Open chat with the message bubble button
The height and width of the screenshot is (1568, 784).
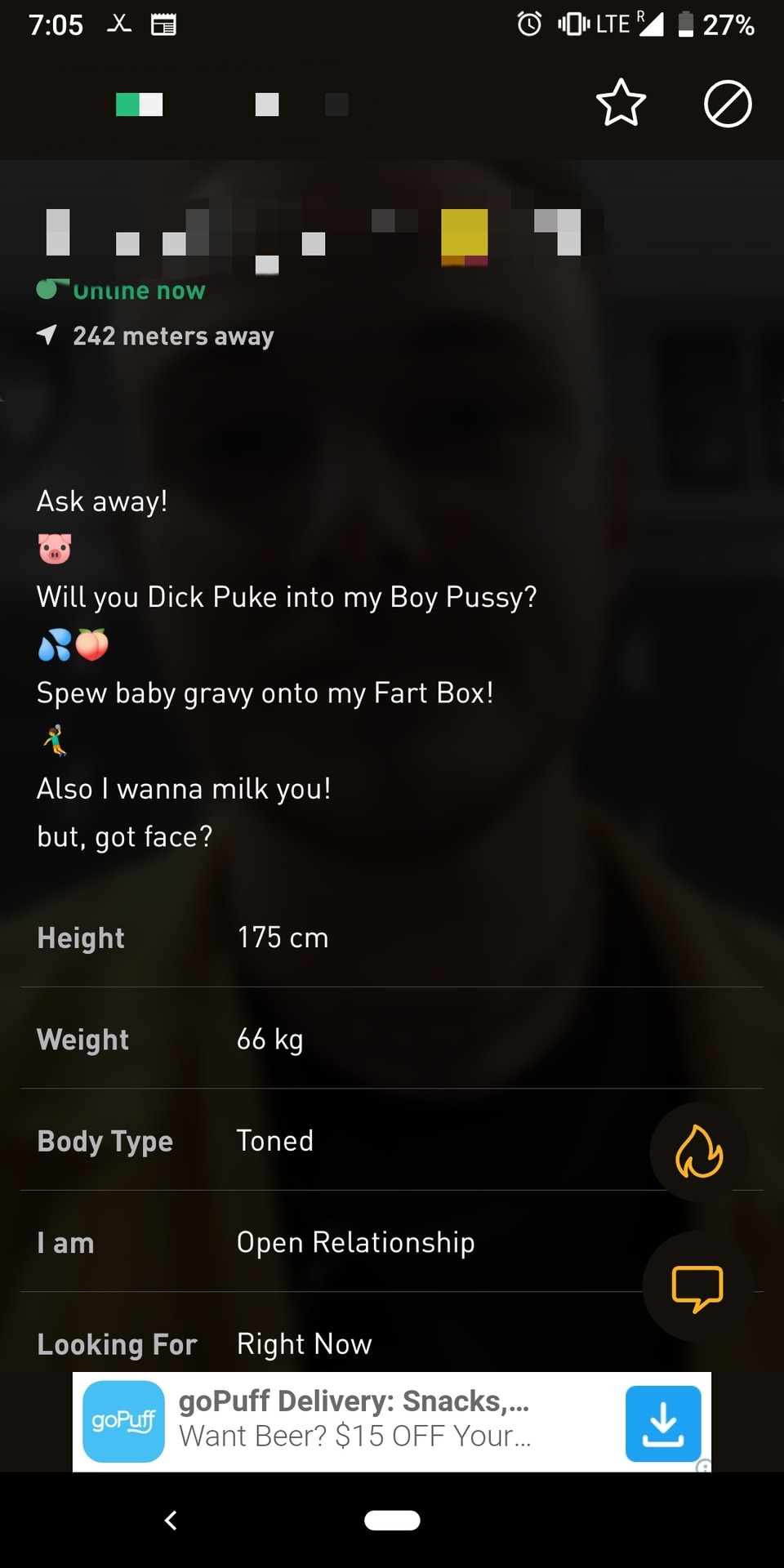pos(697,1287)
